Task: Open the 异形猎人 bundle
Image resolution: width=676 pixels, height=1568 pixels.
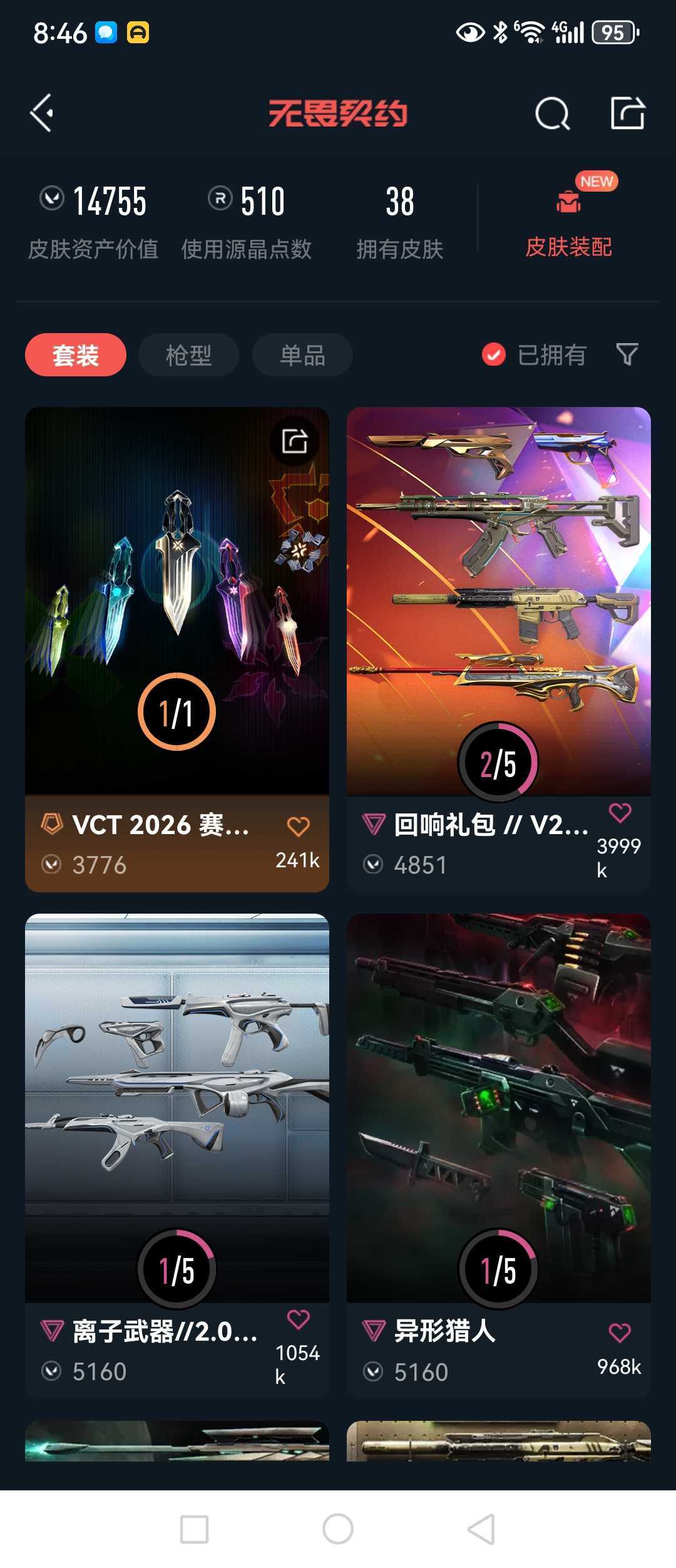Action: (x=498, y=1108)
